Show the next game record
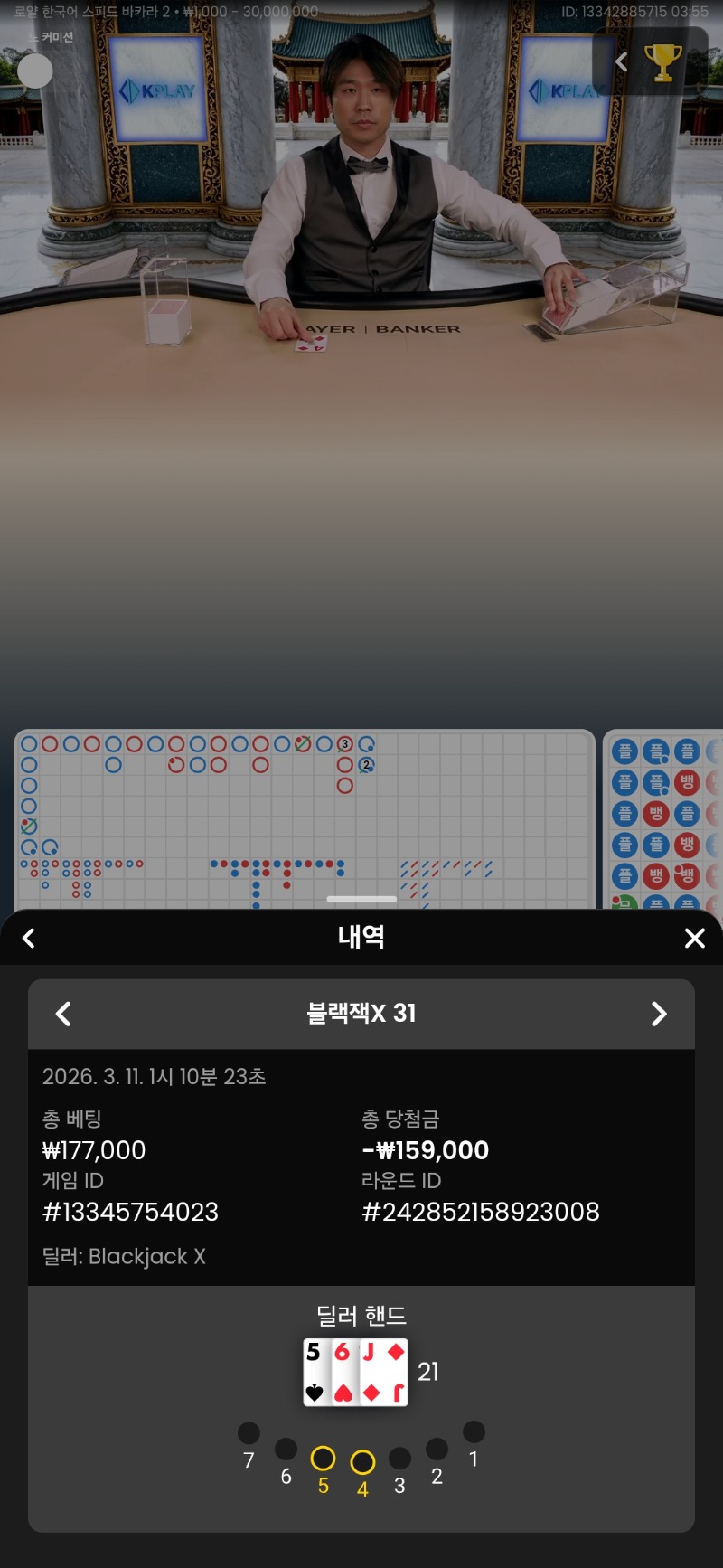The width and height of the screenshot is (723, 1568). 659,1014
